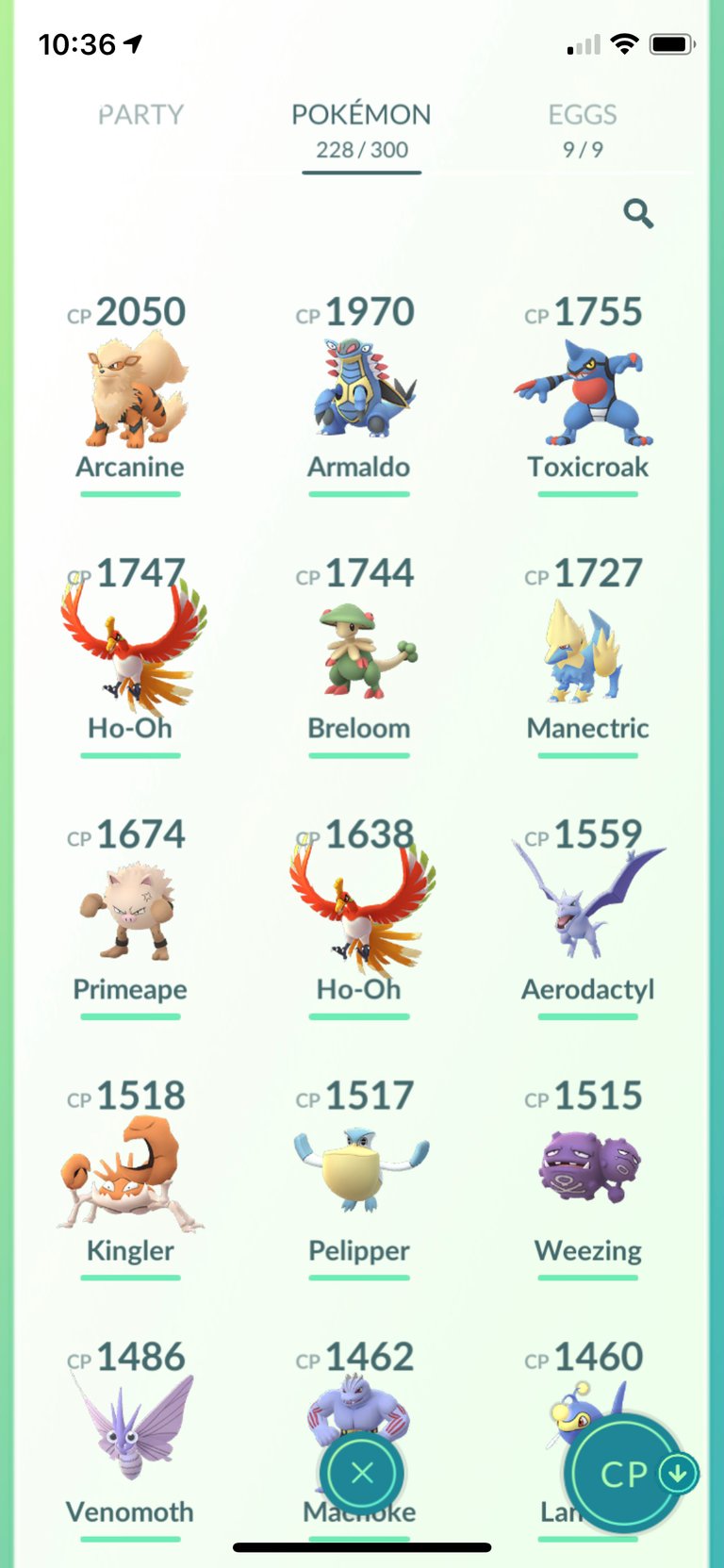
Task: Select Armaldo CP 1970
Action: tap(359, 393)
